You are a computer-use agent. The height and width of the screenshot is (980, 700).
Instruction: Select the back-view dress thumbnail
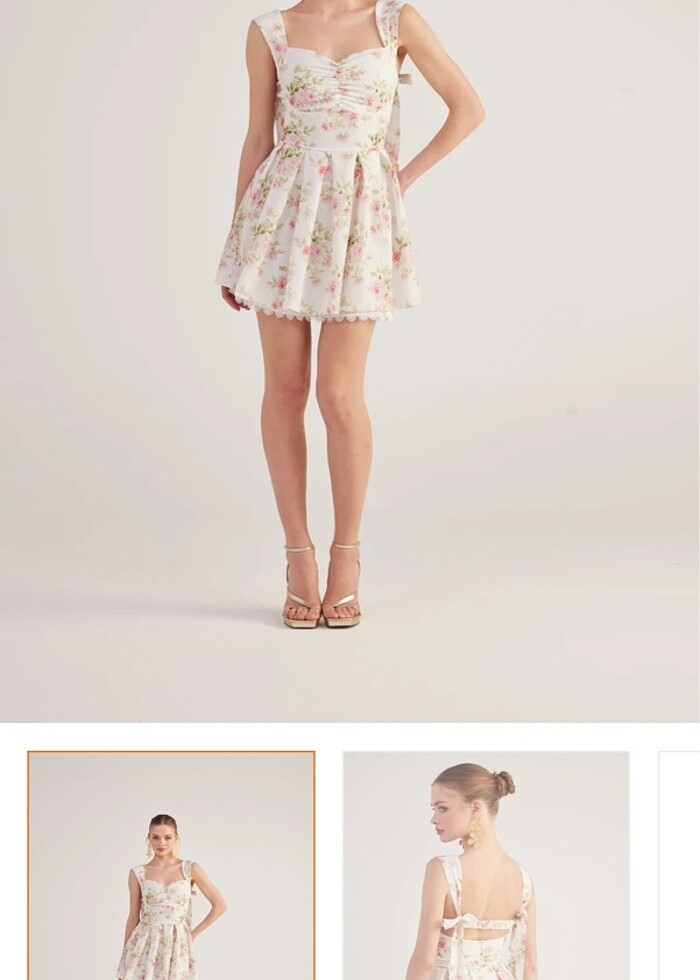coord(486,866)
